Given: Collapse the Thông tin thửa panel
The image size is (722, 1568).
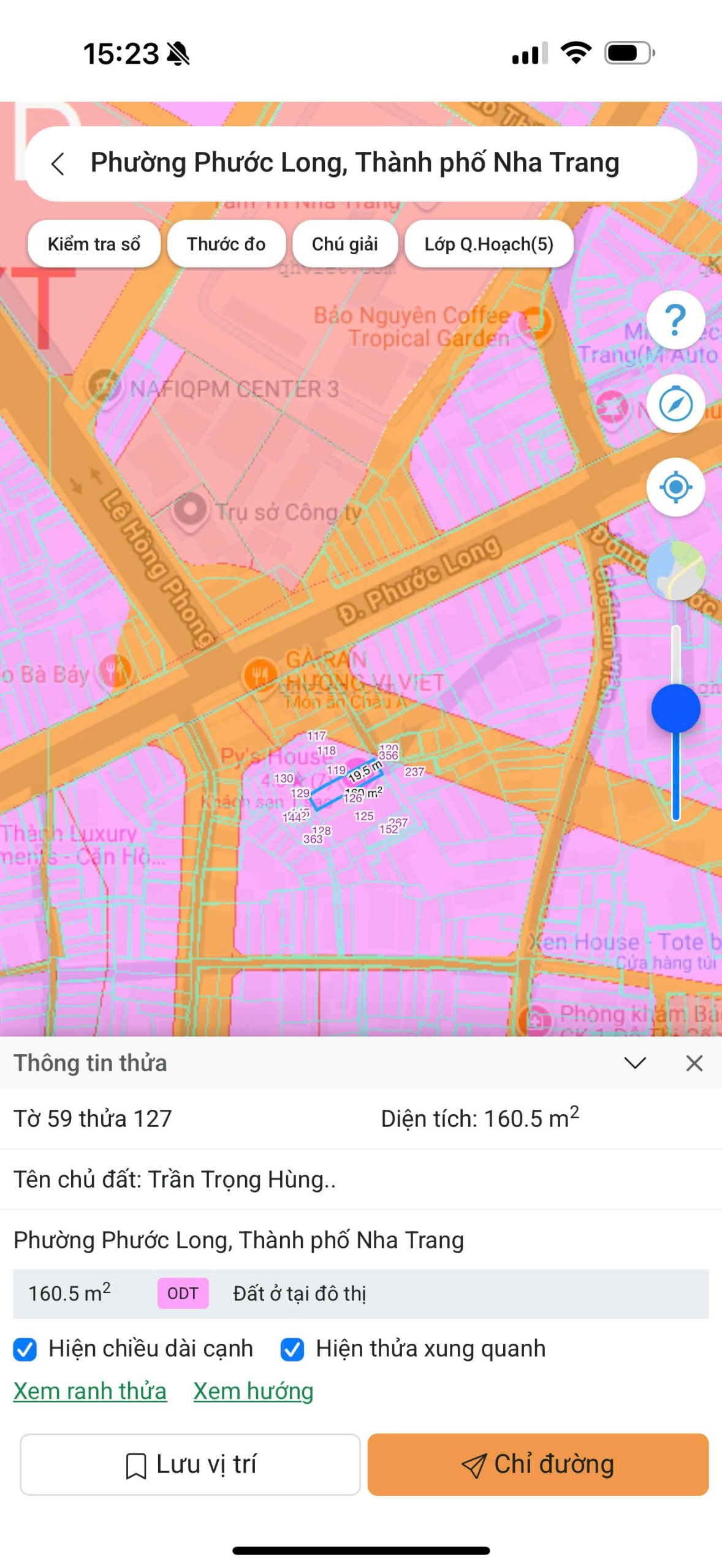Looking at the screenshot, I should click(x=635, y=1063).
